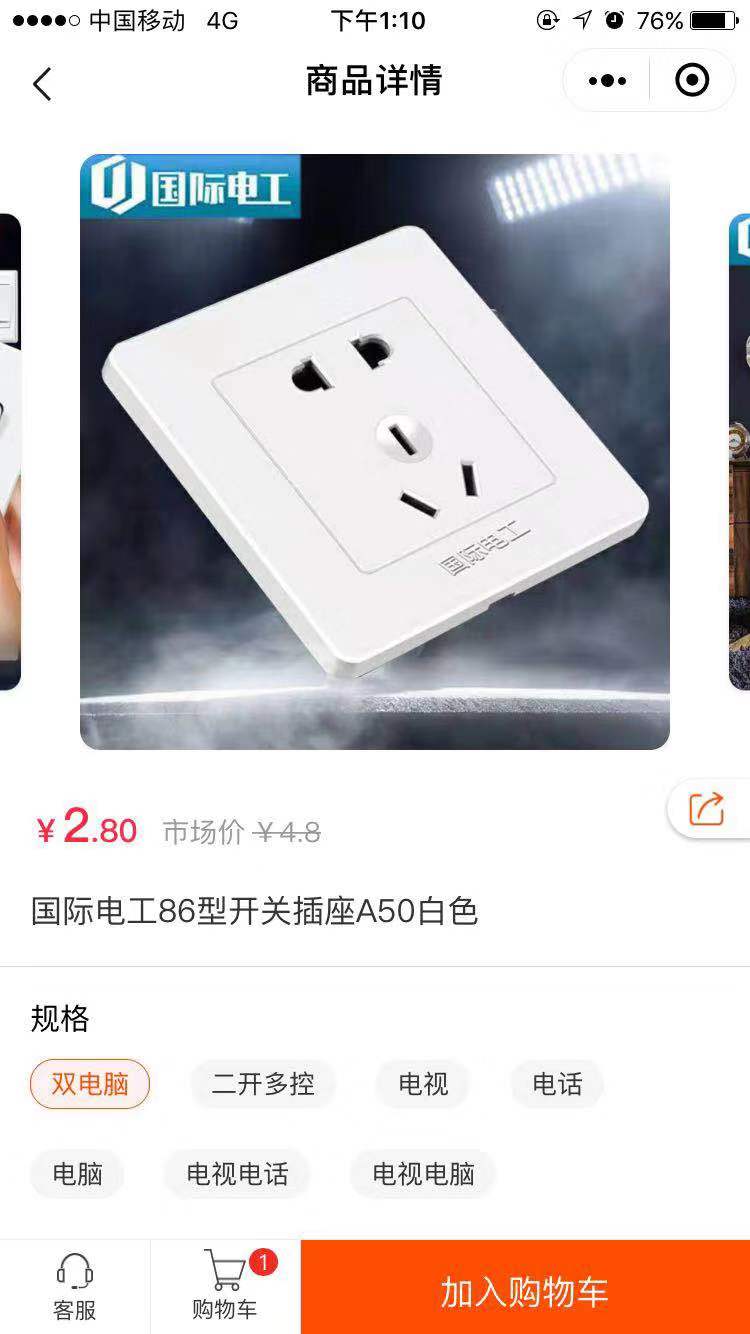
Task: Close the mini program with the circle button
Action: [x=692, y=81]
